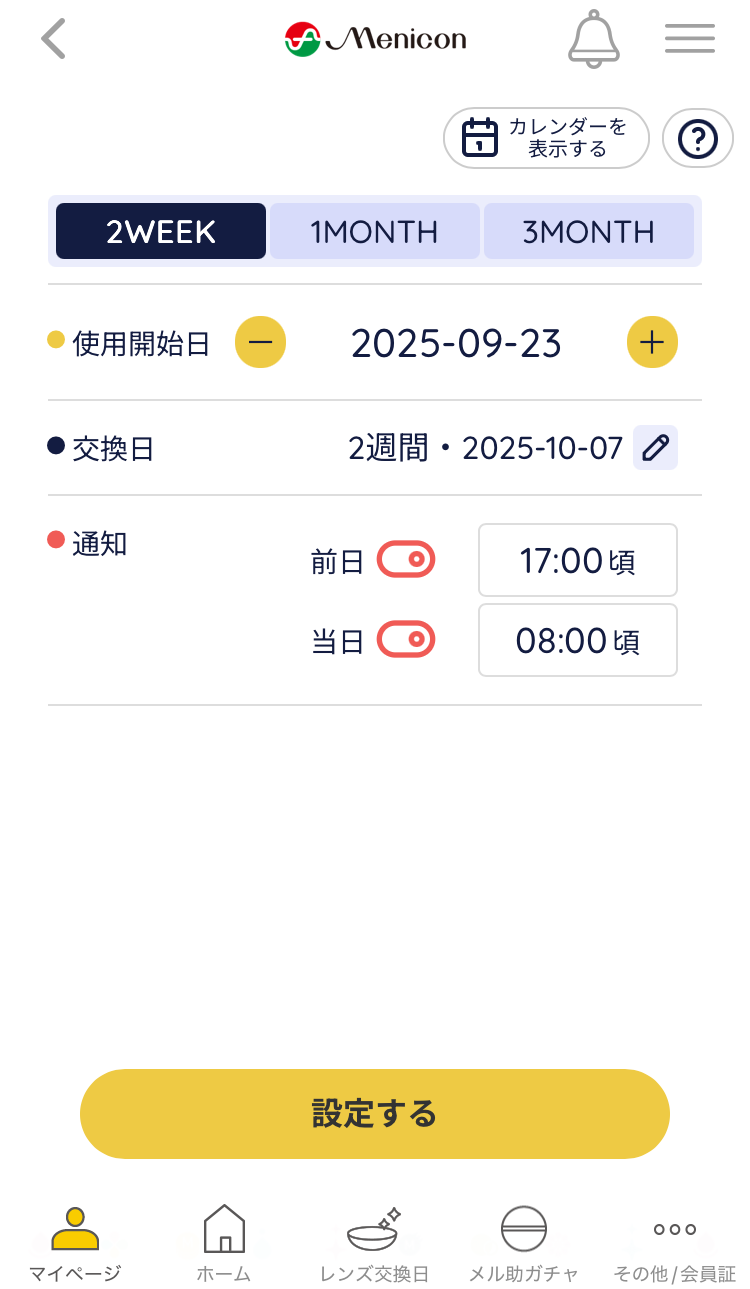Open the notifications bell
750x1289 pixels.
594,39
